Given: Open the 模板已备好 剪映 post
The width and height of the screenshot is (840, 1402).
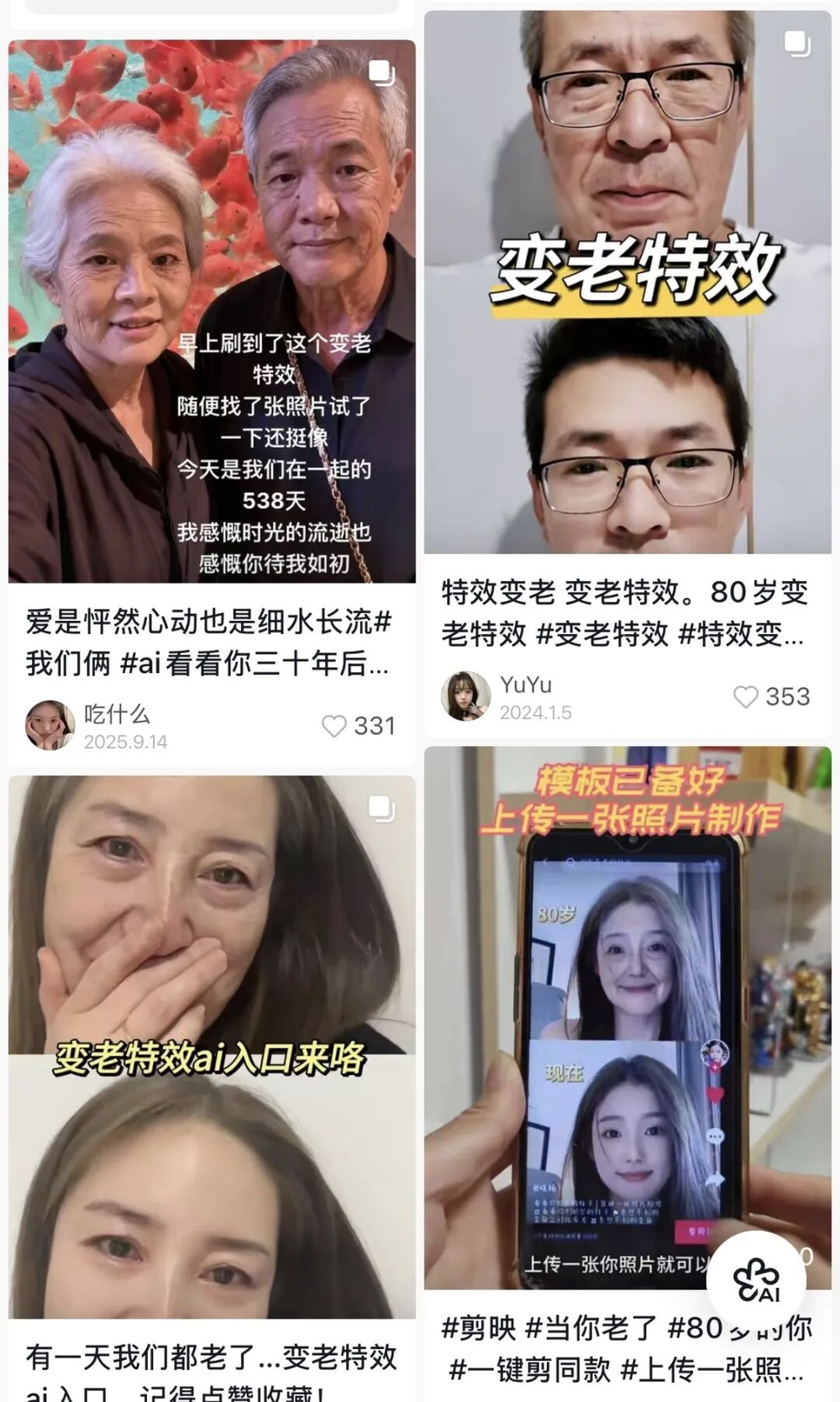Looking at the screenshot, I should (588, 1016).
